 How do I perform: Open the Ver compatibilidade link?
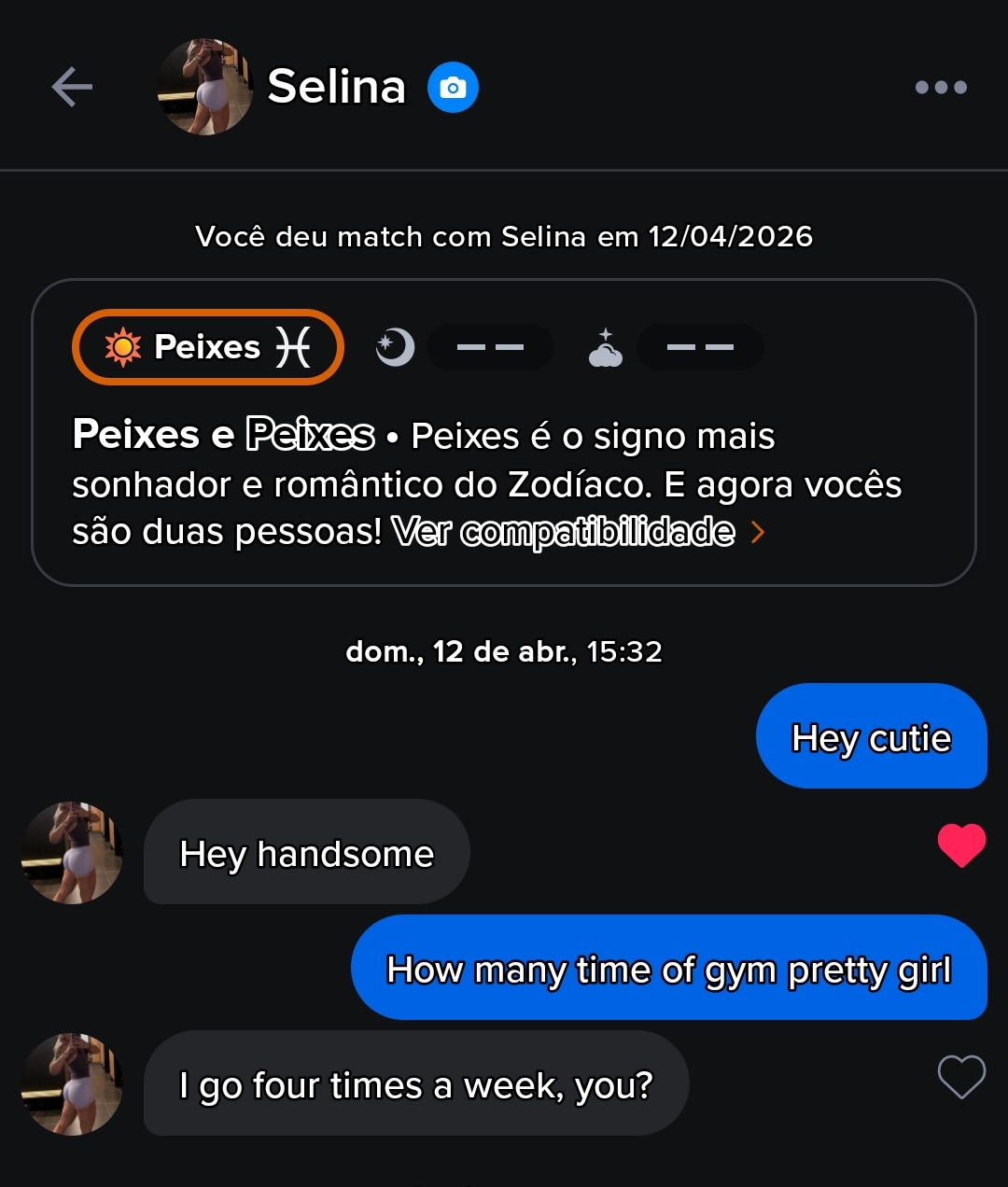click(564, 532)
